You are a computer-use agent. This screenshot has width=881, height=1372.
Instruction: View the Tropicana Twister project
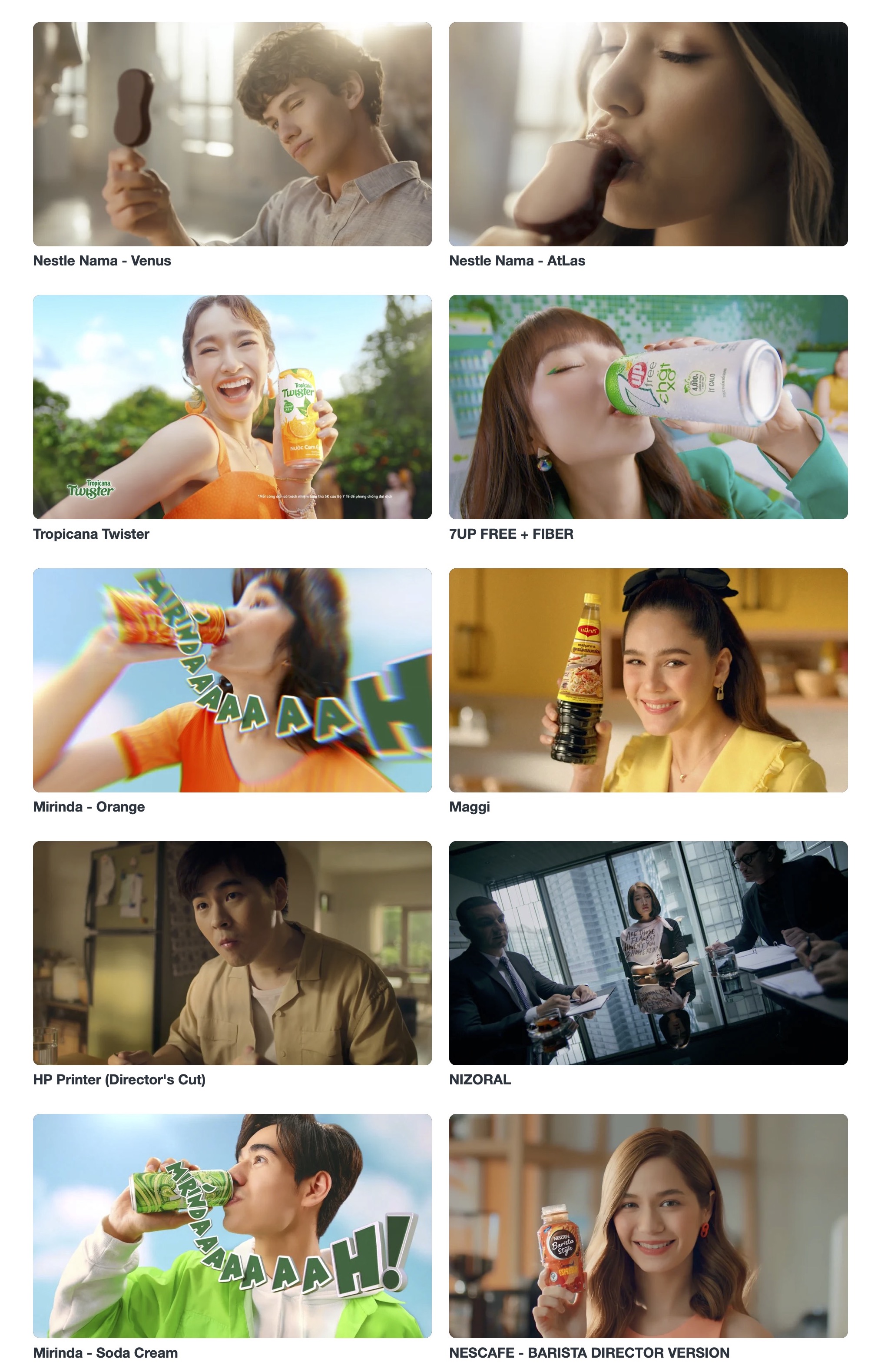point(232,407)
